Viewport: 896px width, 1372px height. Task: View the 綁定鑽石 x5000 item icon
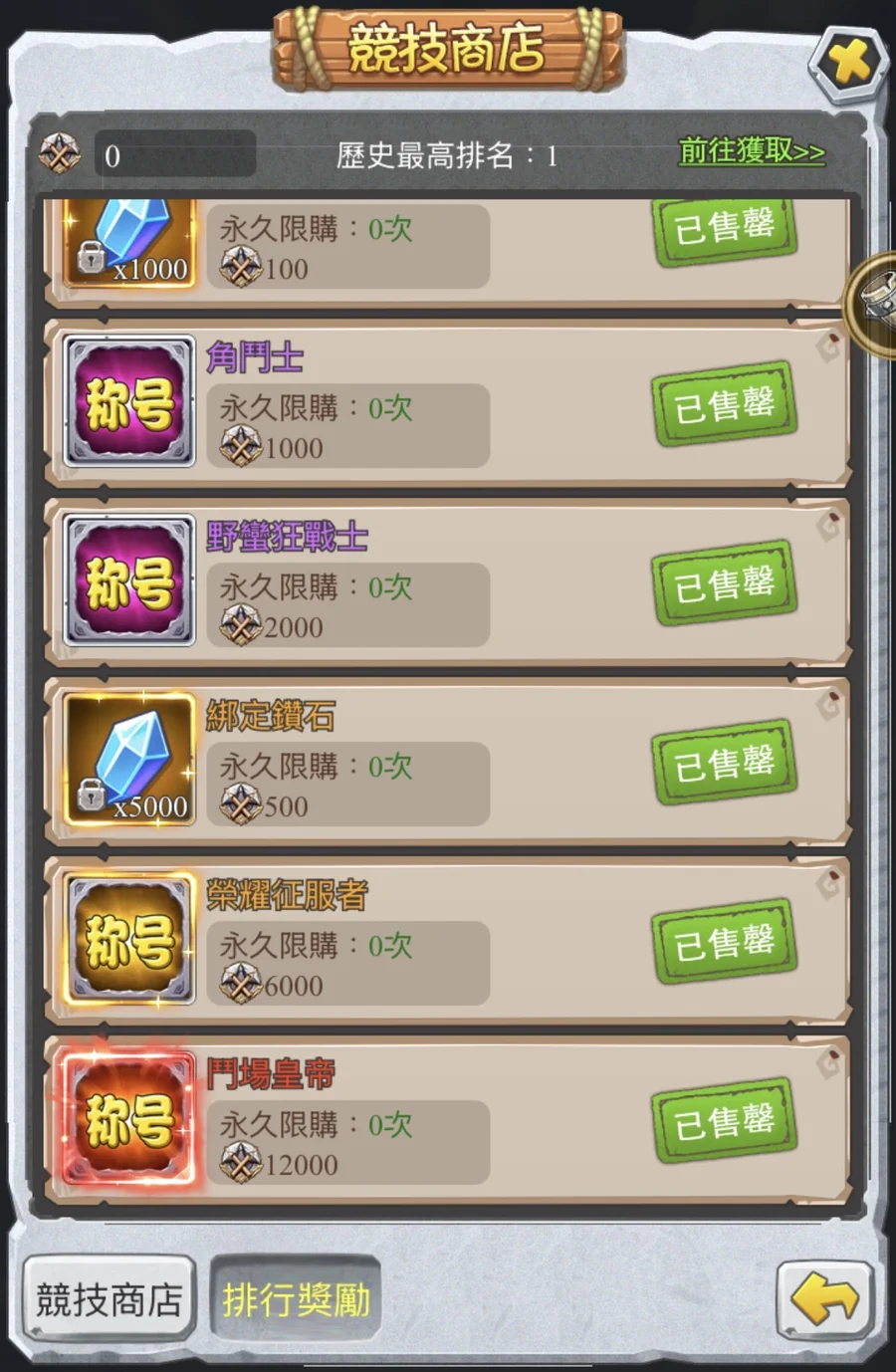coord(129,760)
